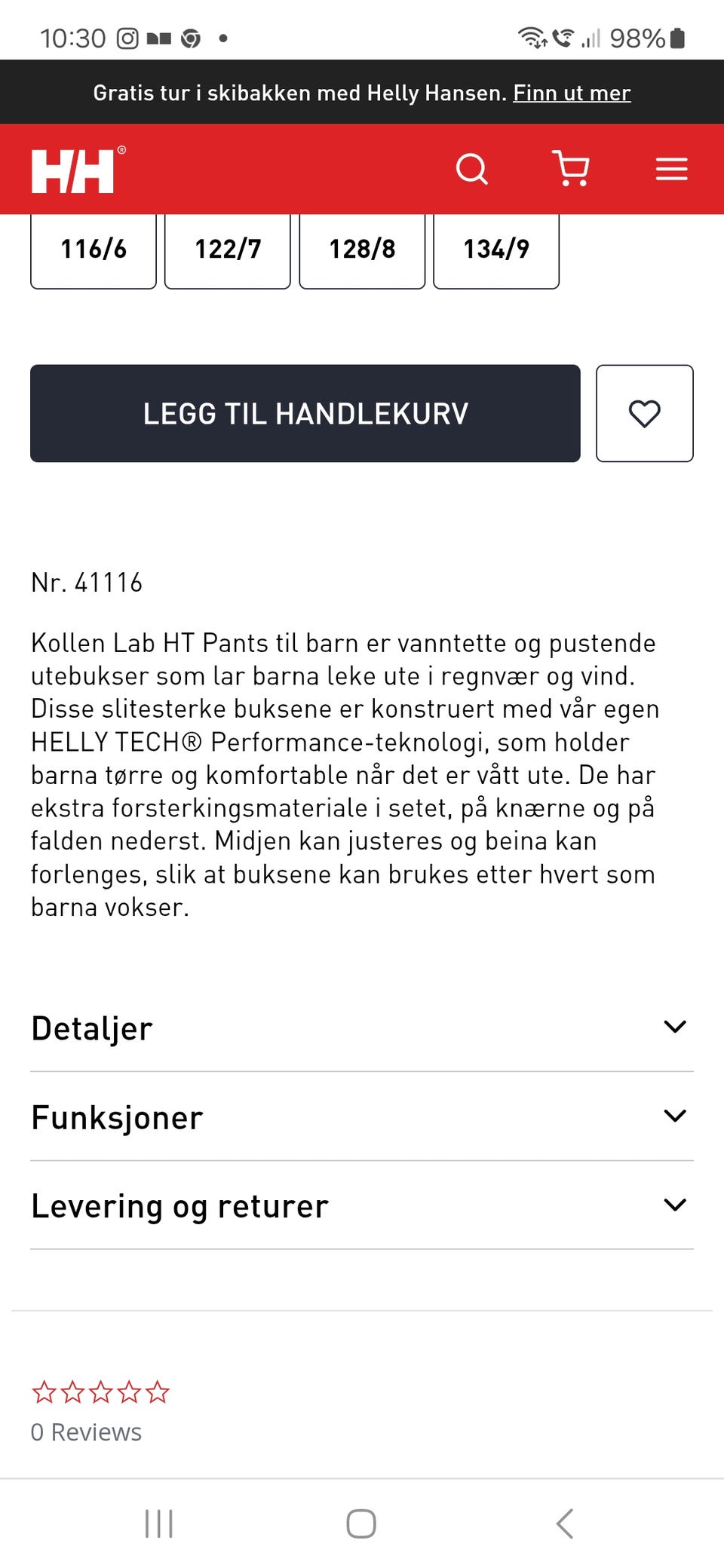Tap the Instagram notification icon in status bar

(x=127, y=36)
